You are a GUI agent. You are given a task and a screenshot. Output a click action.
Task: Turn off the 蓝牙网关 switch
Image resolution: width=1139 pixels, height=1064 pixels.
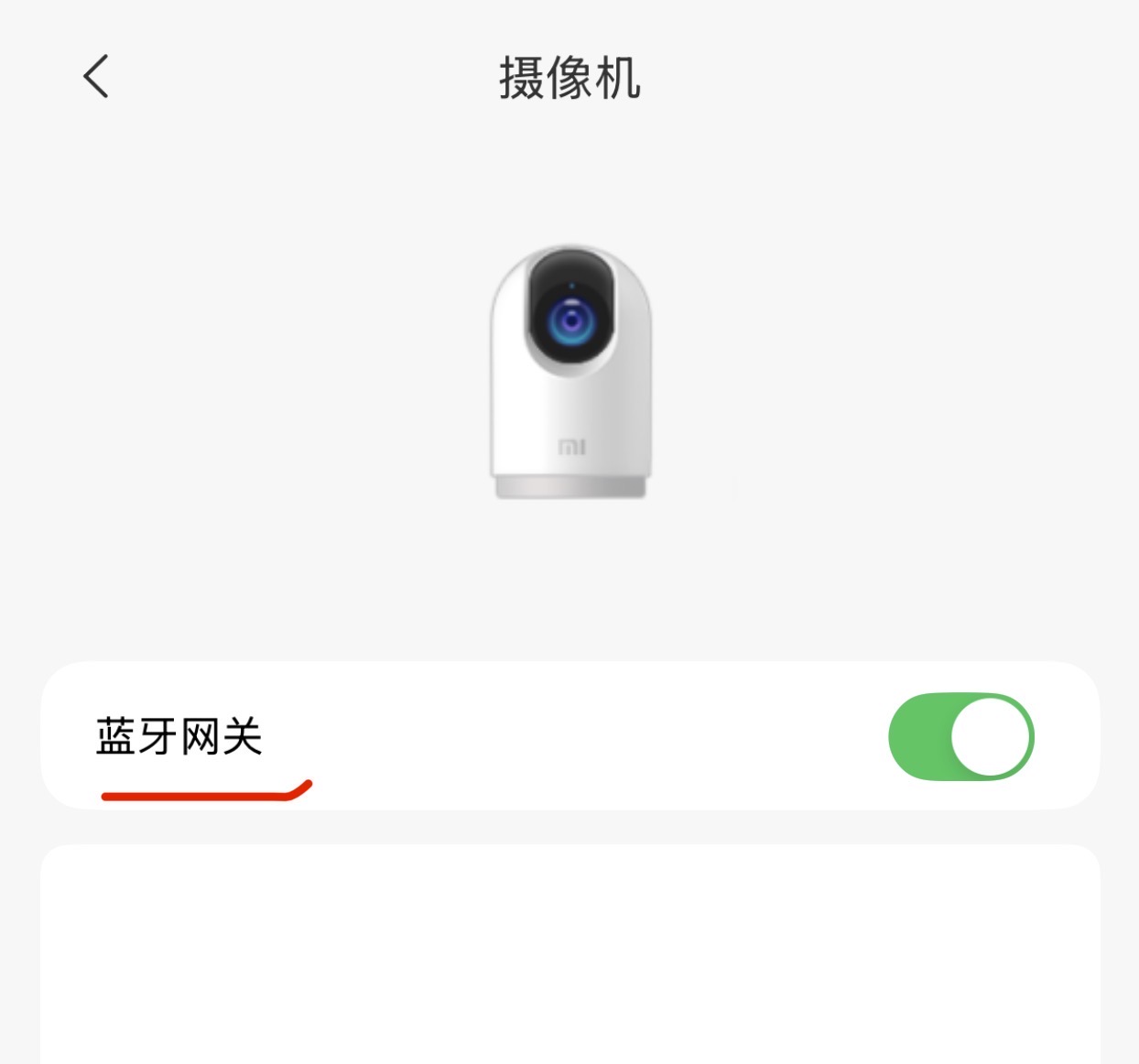[x=960, y=737]
